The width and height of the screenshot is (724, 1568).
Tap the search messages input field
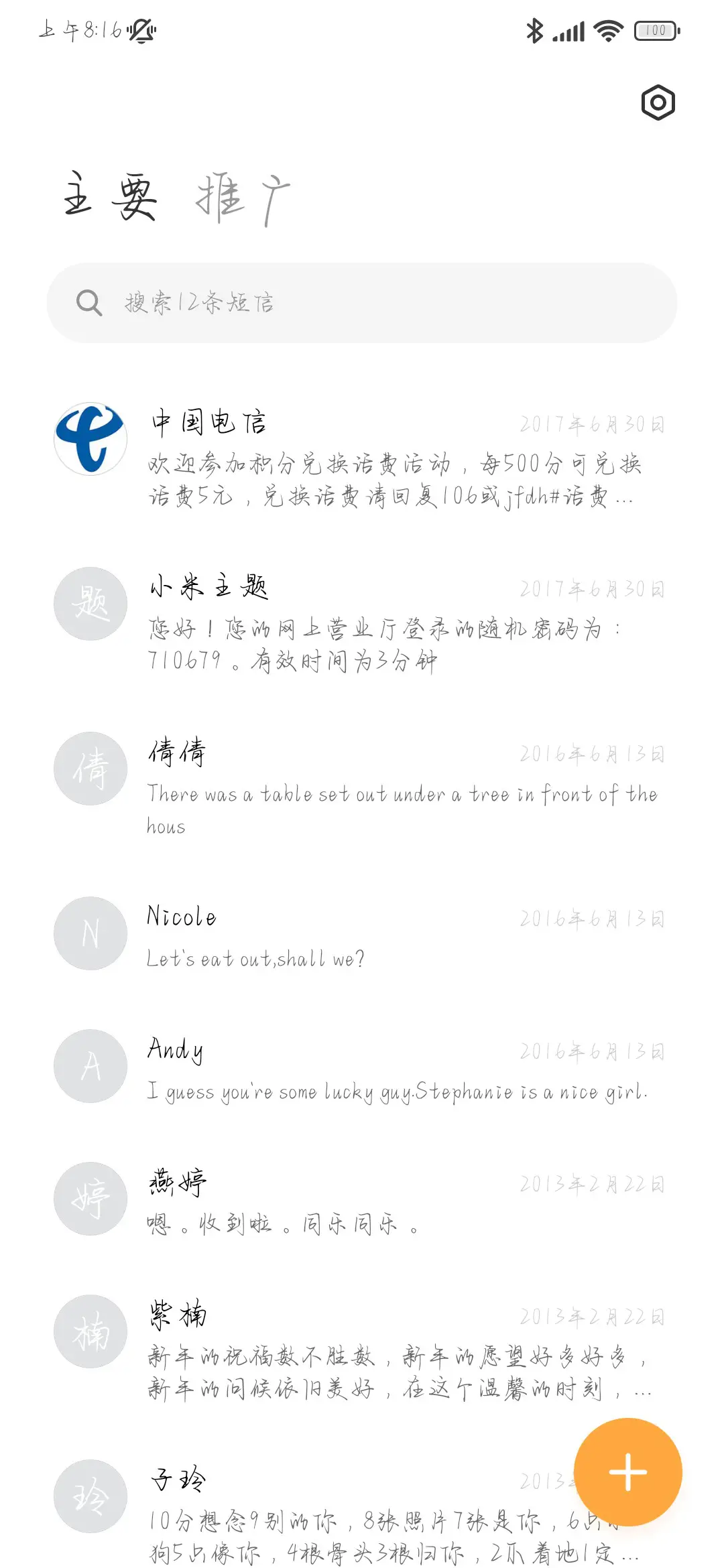click(x=362, y=302)
